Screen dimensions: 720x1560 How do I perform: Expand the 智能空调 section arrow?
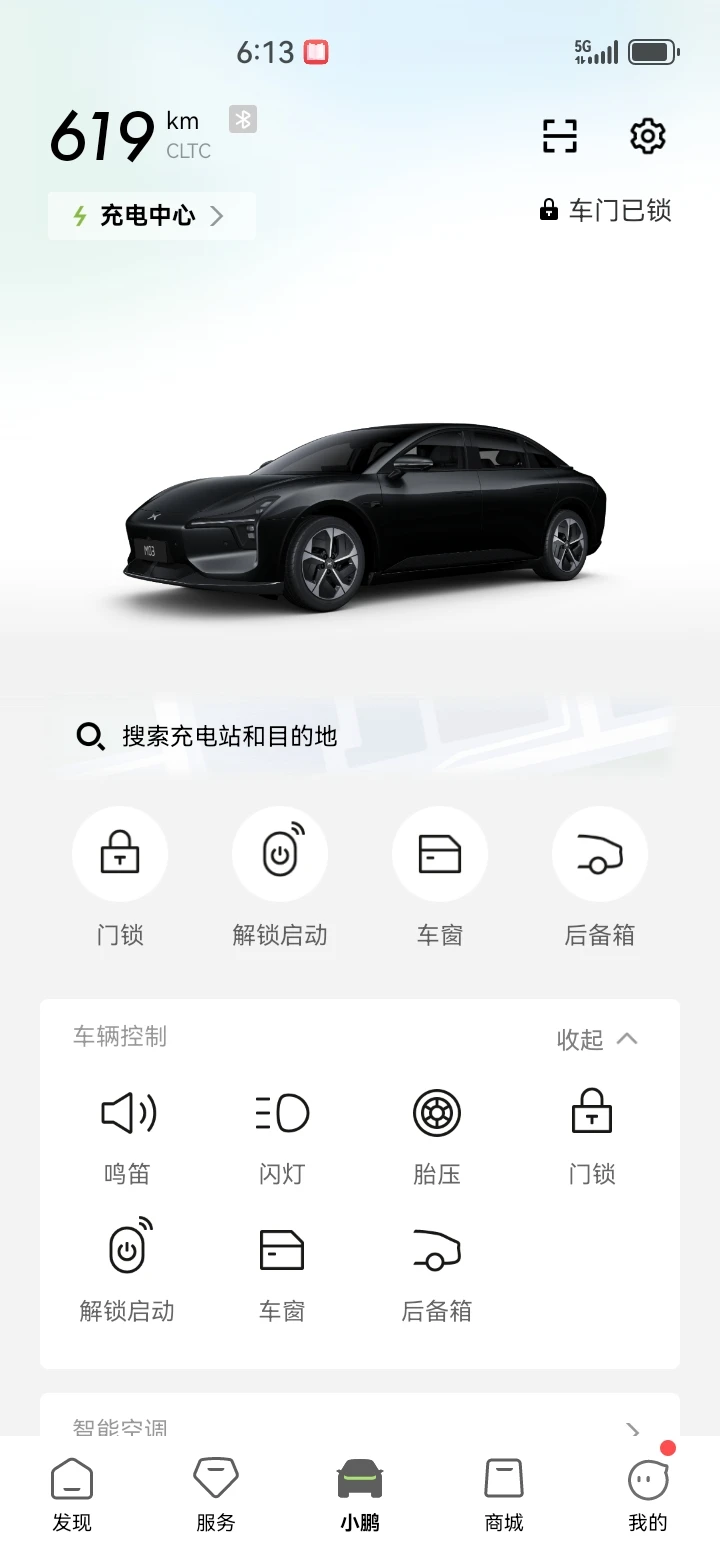[x=632, y=1427]
